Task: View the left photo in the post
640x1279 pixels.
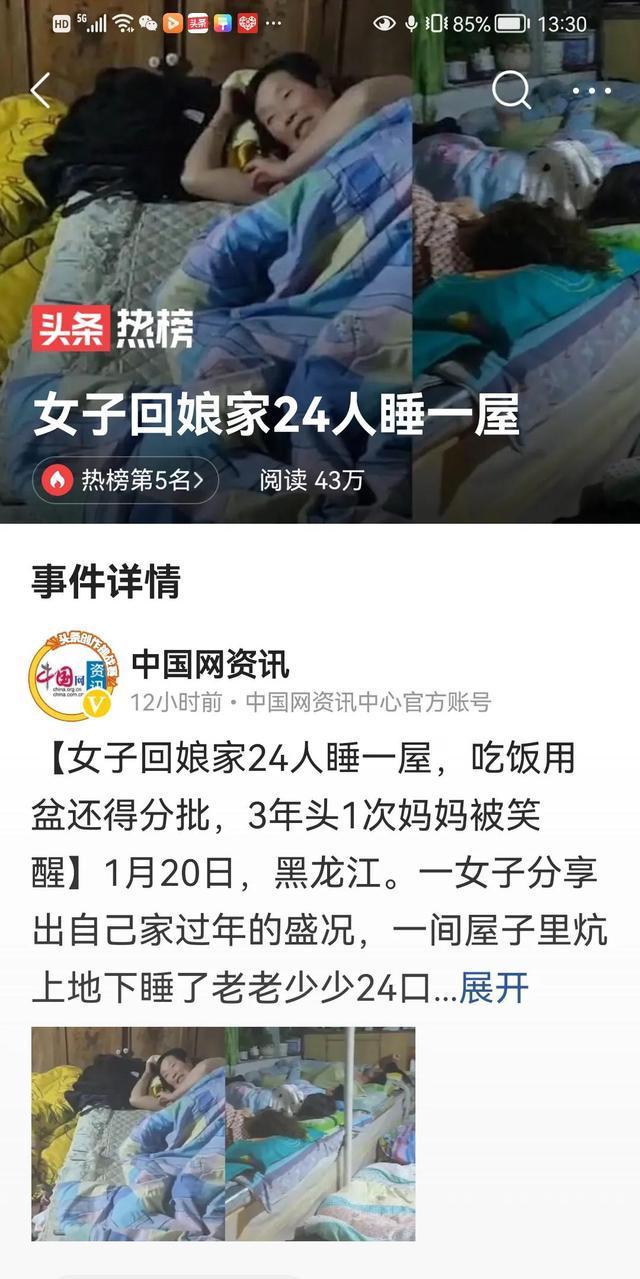Action: (128, 1133)
